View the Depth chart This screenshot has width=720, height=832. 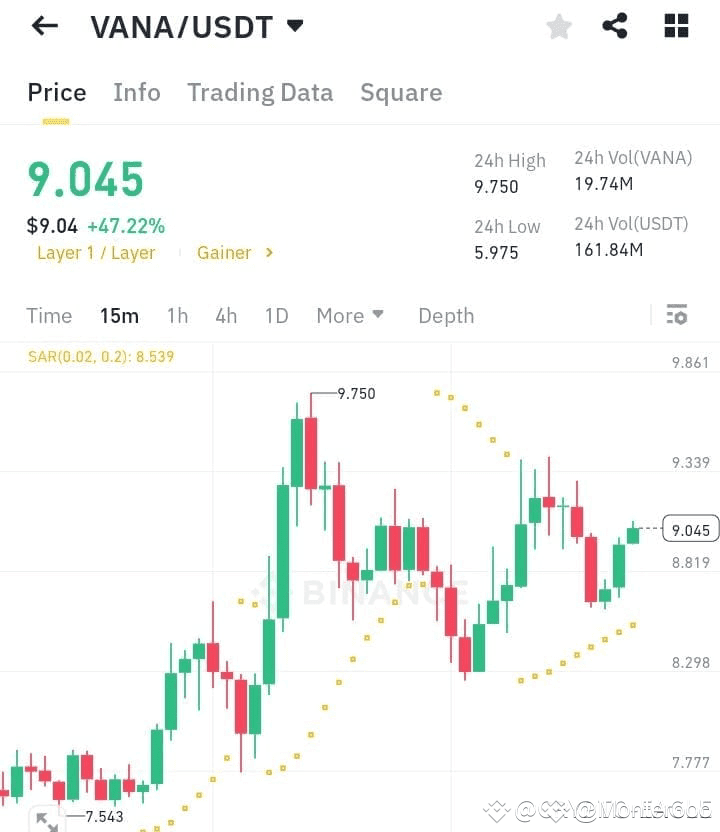446,315
